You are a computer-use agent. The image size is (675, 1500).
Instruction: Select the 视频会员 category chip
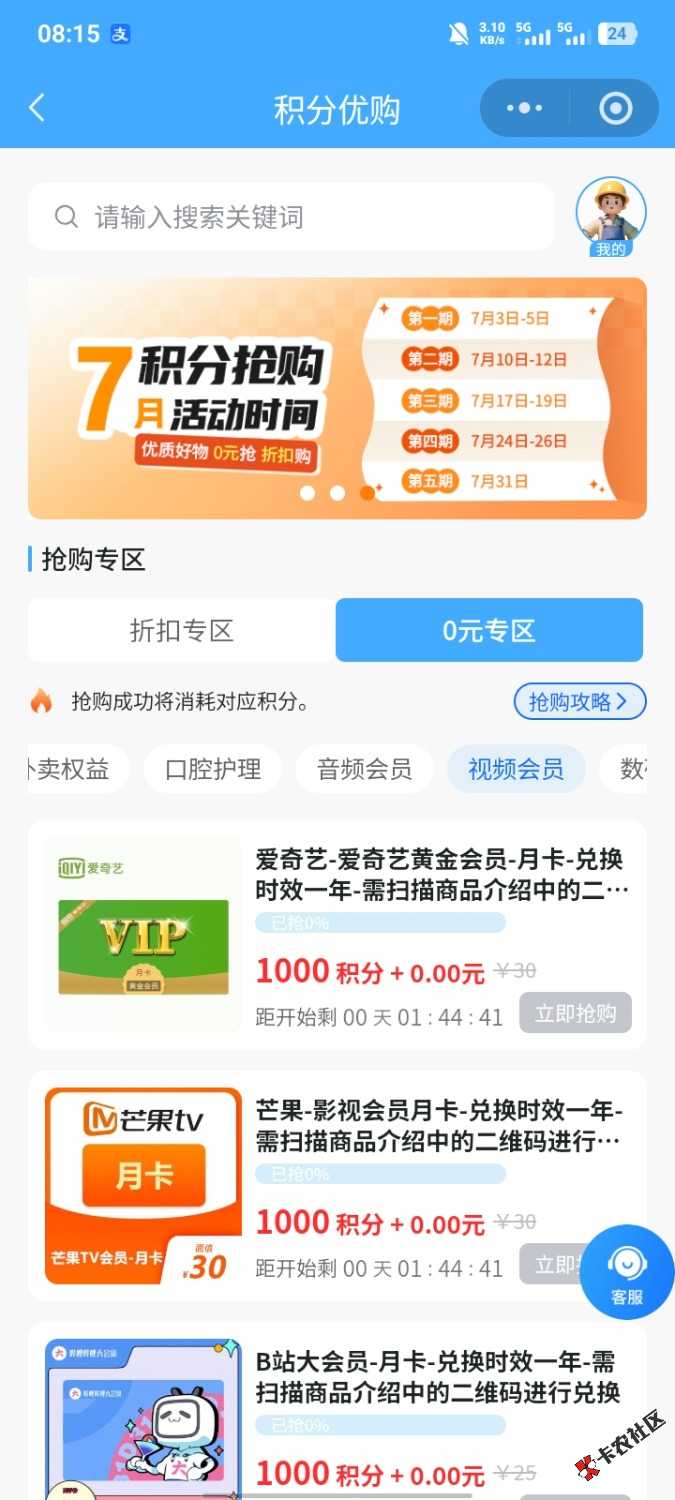pyautogui.click(x=516, y=769)
